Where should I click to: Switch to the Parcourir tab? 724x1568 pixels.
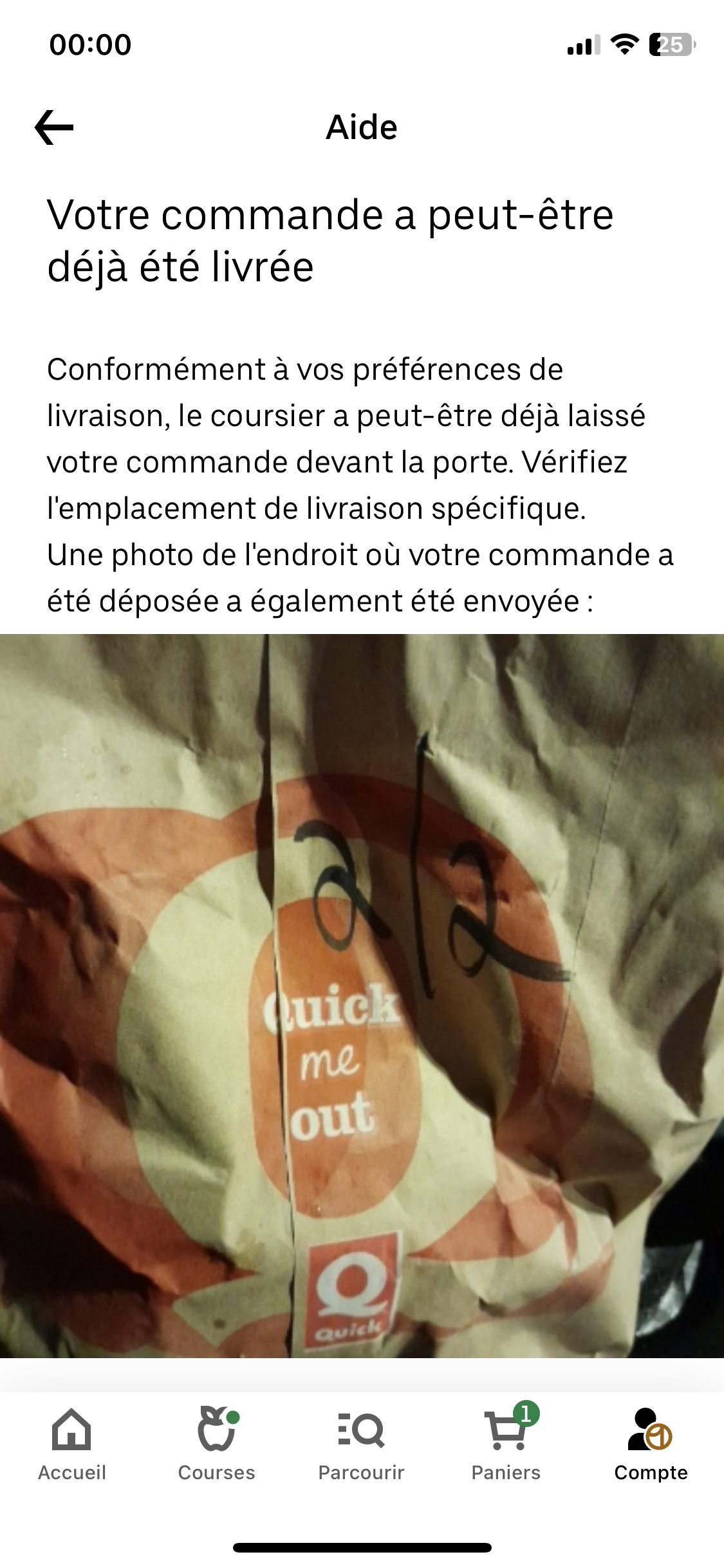point(361,1444)
